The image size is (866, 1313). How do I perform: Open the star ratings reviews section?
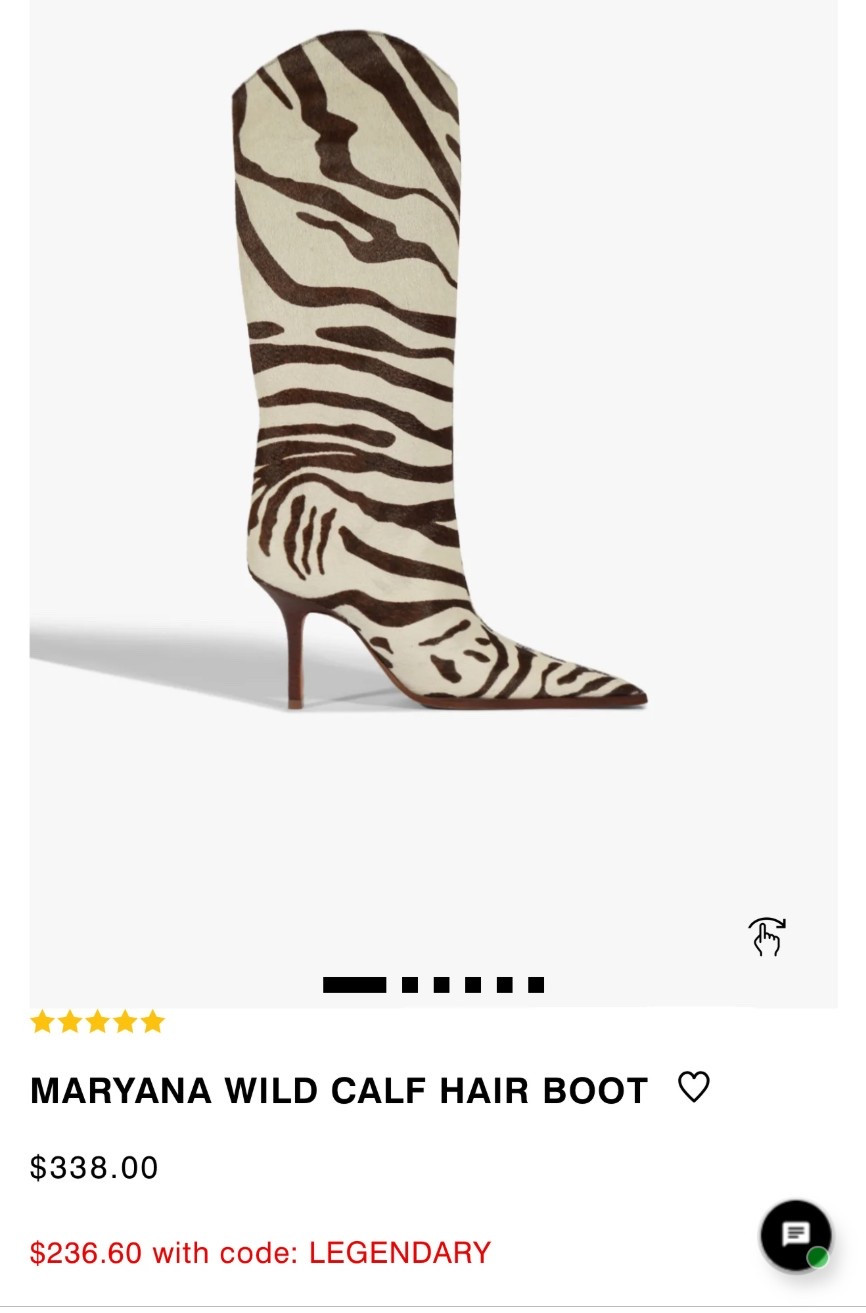(96, 1022)
